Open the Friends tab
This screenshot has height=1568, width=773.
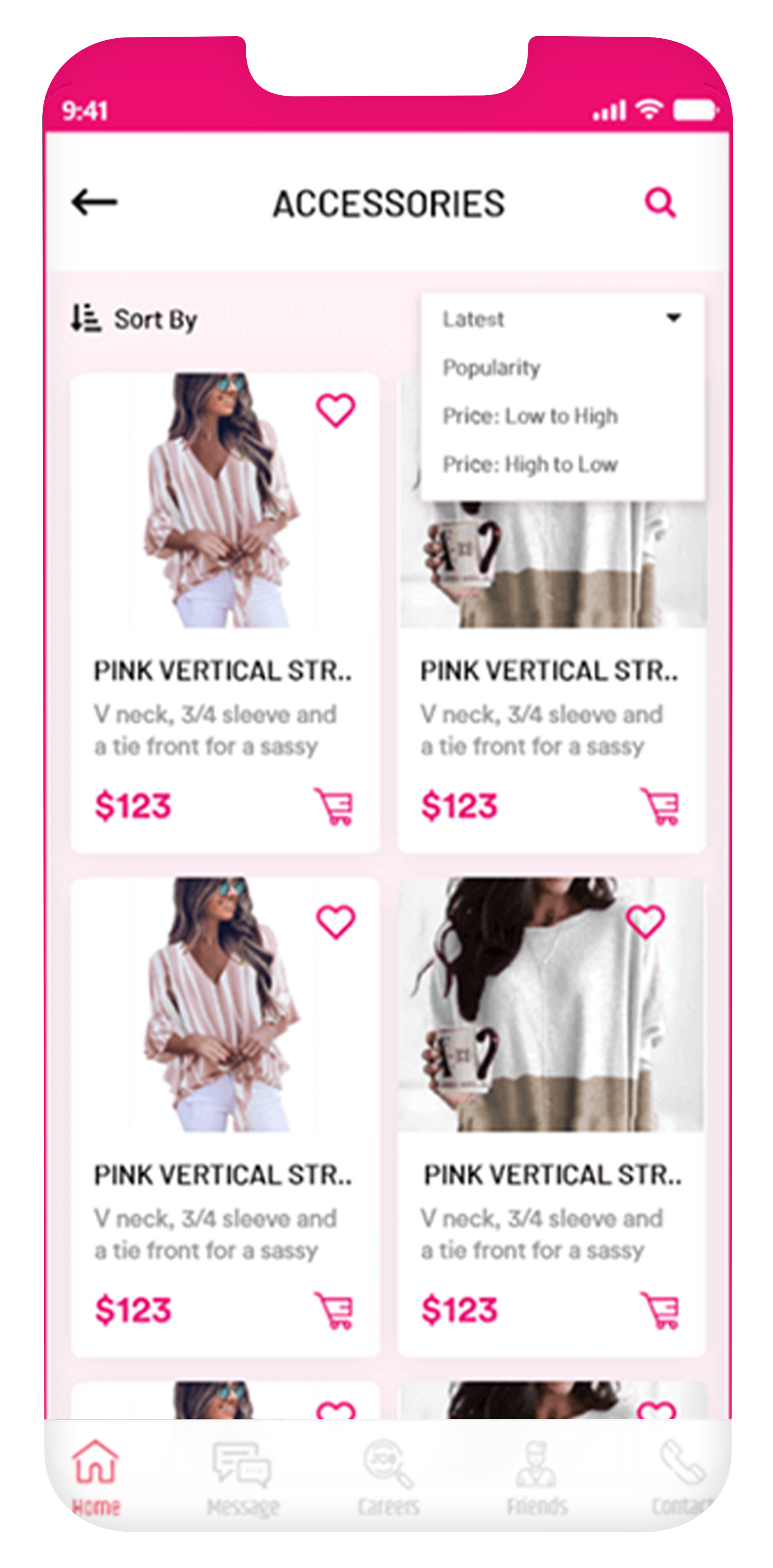click(537, 1476)
